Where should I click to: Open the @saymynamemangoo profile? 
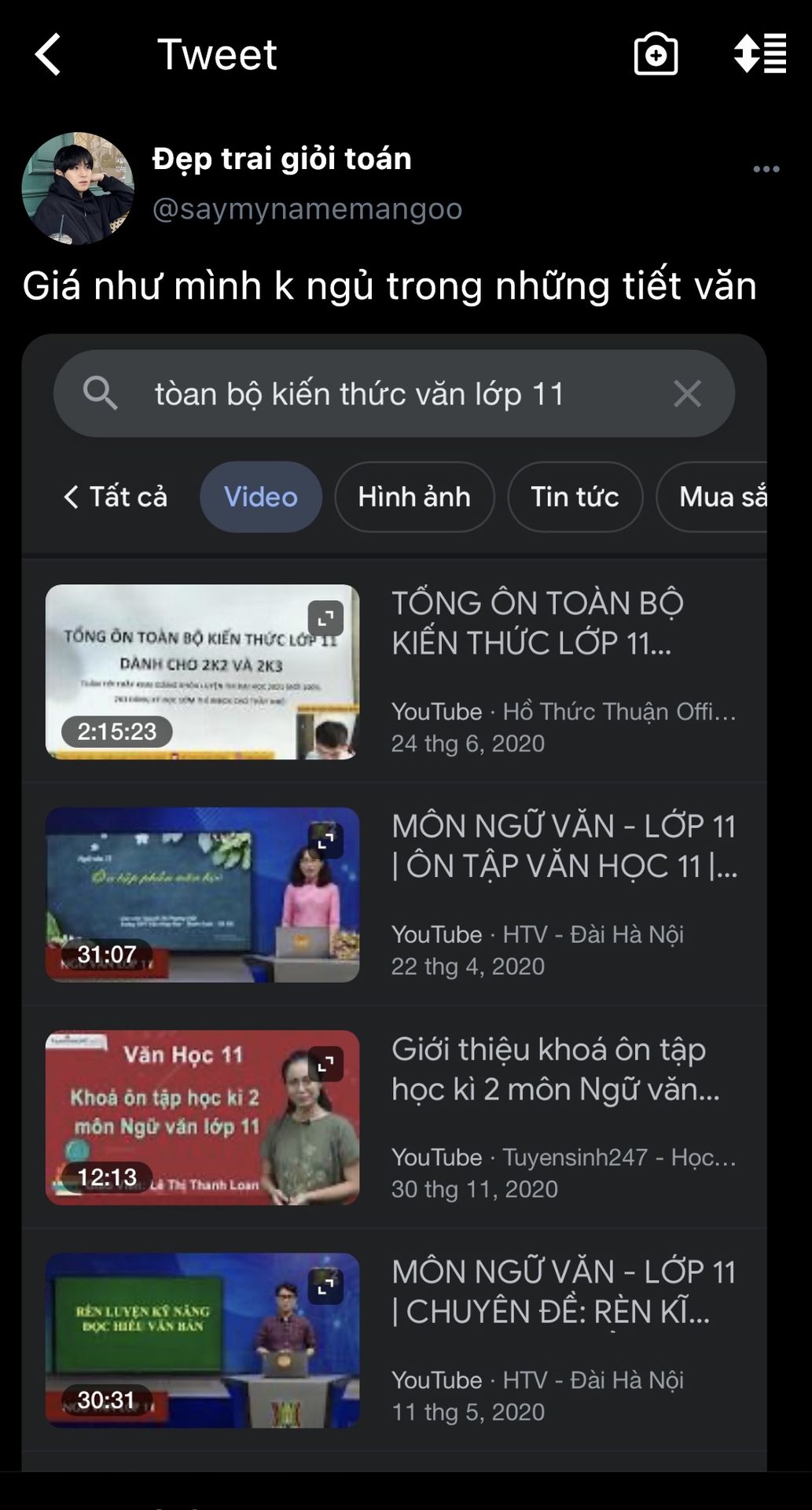pos(307,209)
